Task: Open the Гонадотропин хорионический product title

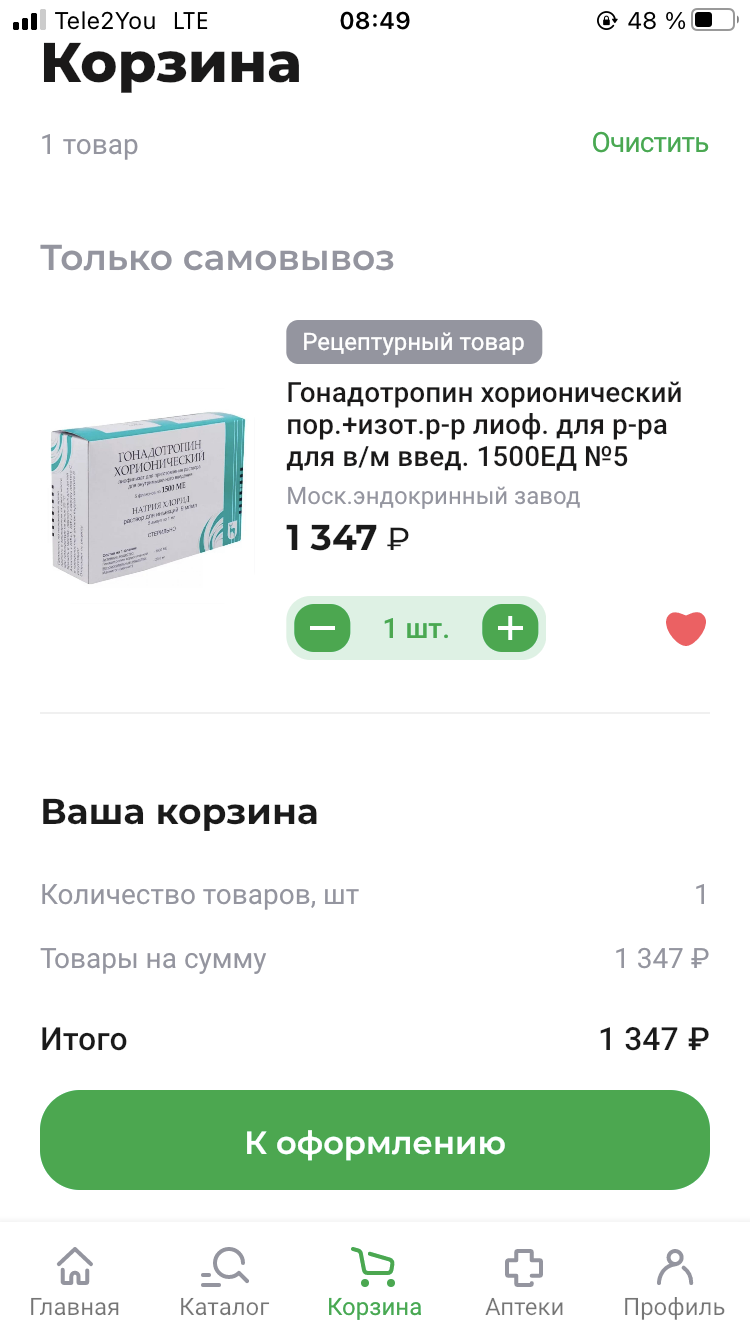Action: [484, 425]
